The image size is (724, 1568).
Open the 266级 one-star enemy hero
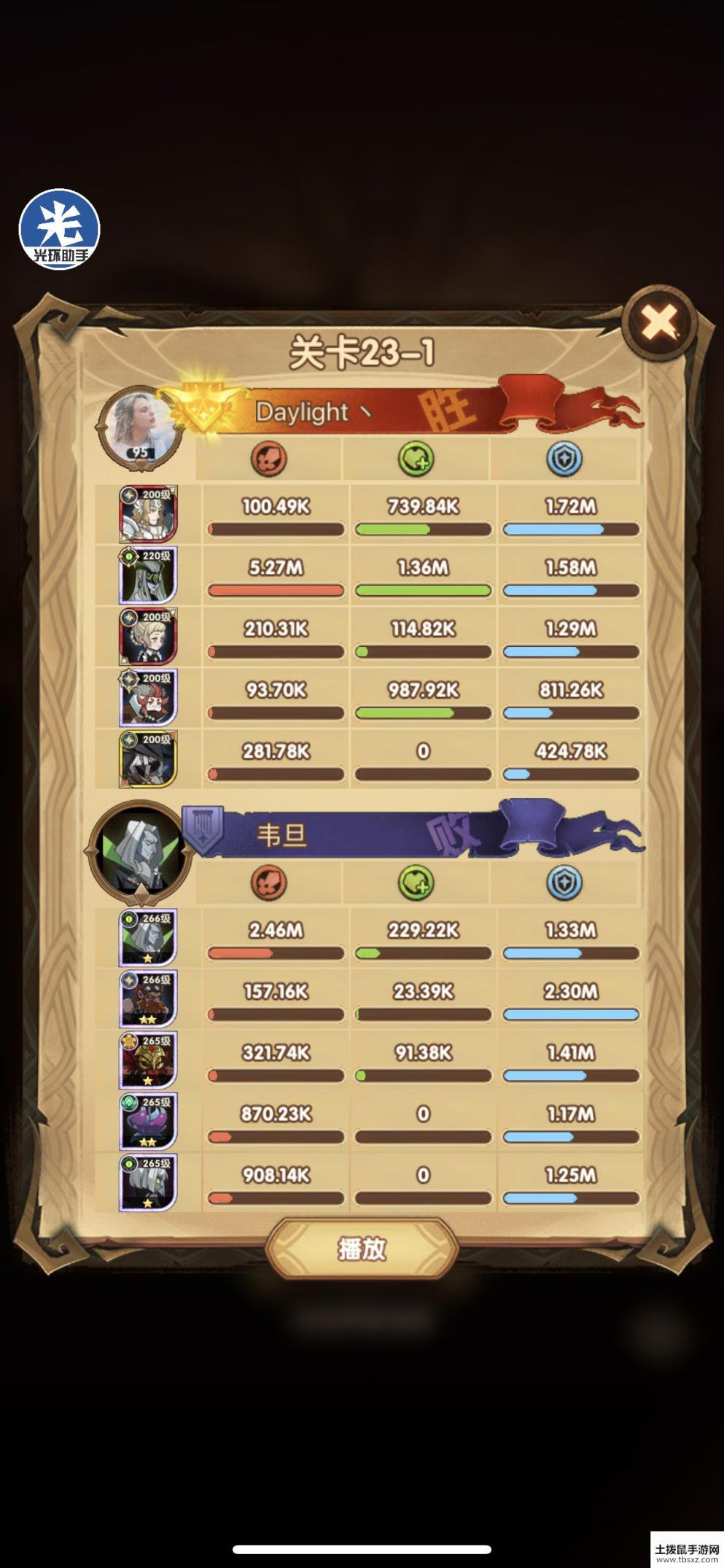[x=148, y=938]
